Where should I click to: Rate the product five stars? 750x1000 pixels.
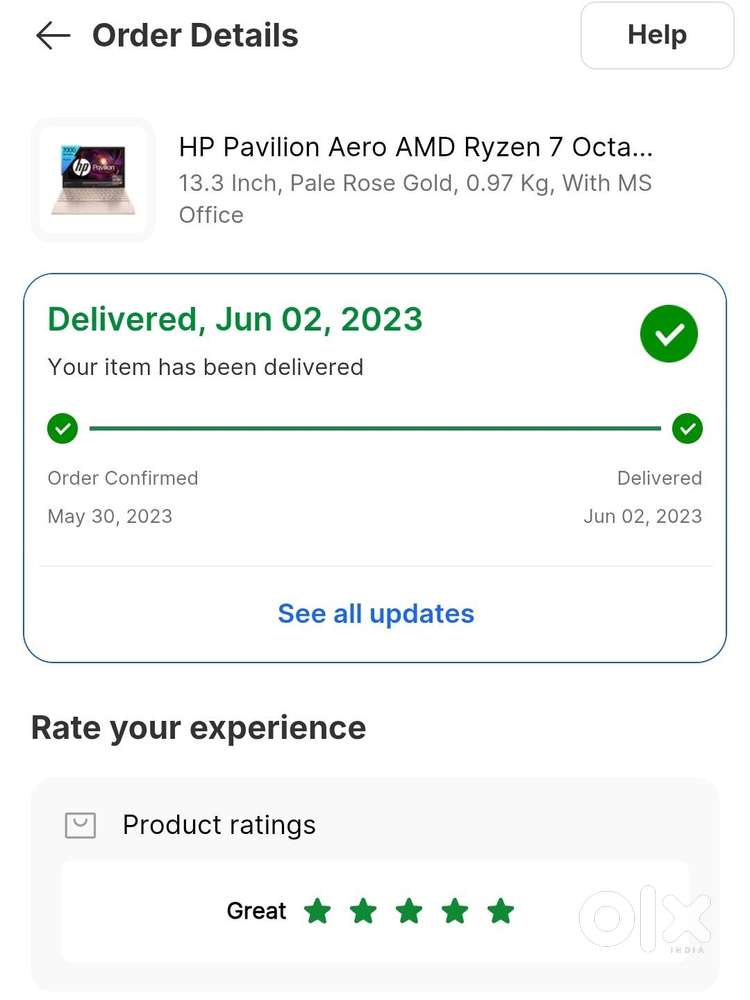point(501,911)
